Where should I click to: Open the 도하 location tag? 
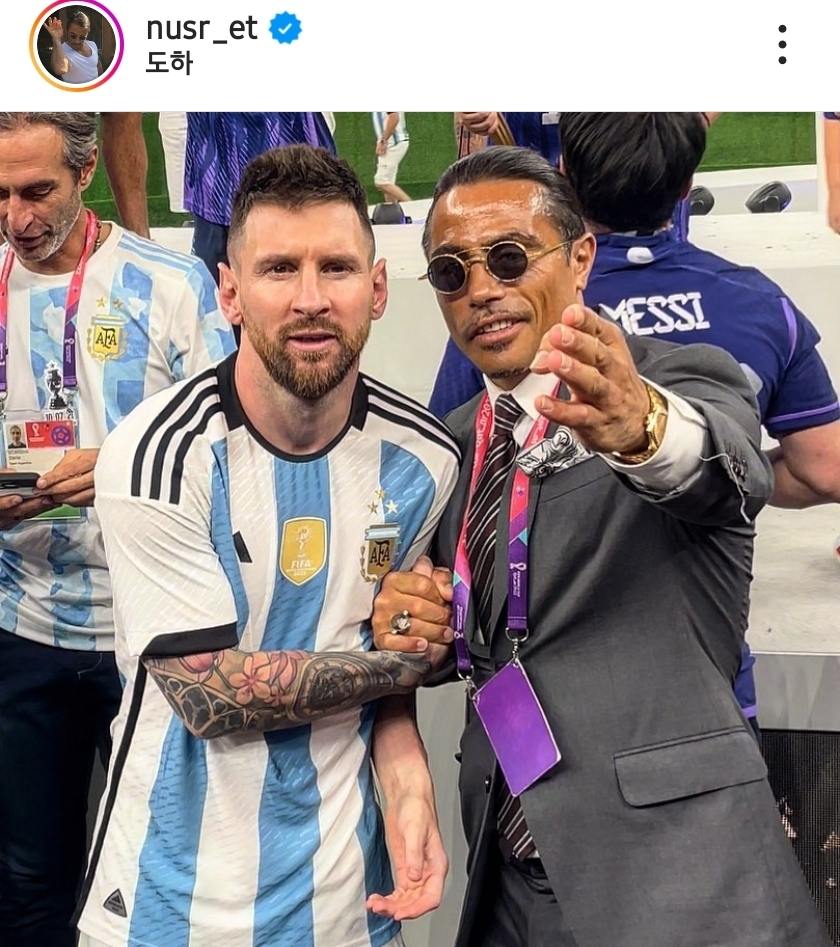[x=168, y=64]
